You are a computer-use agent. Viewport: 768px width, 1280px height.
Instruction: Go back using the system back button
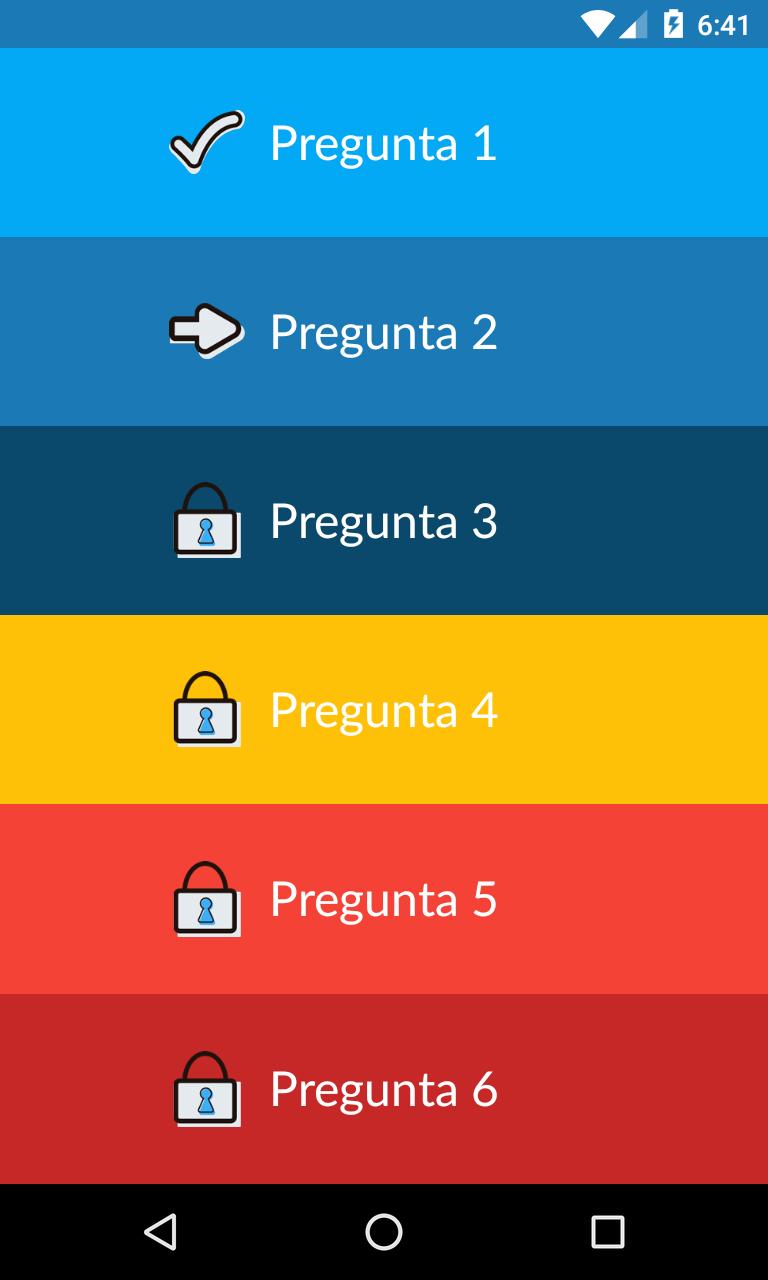[160, 1232]
